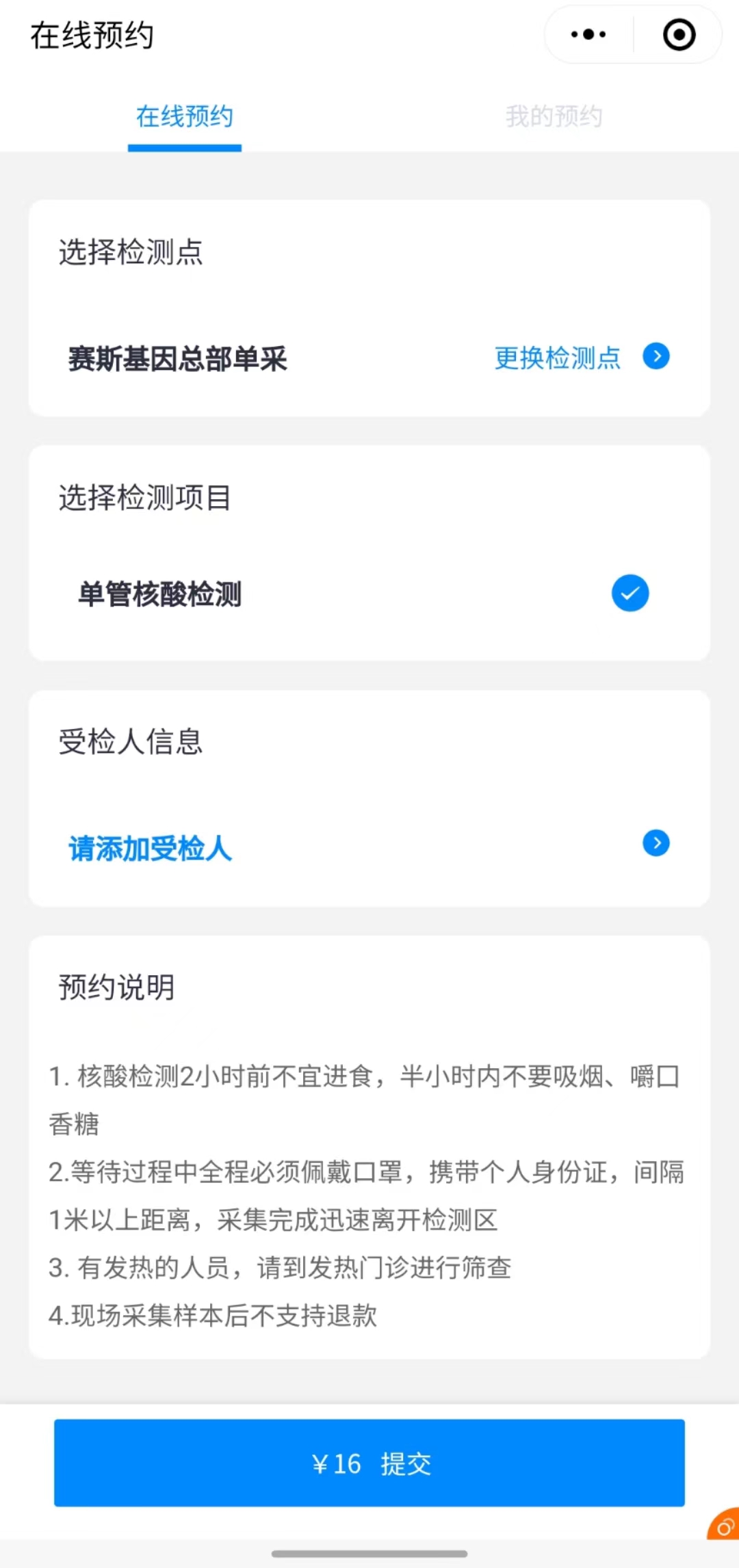Image resolution: width=739 pixels, height=1568 pixels.
Task: Deselect the single-tube nucleic acid test
Action: (630, 593)
